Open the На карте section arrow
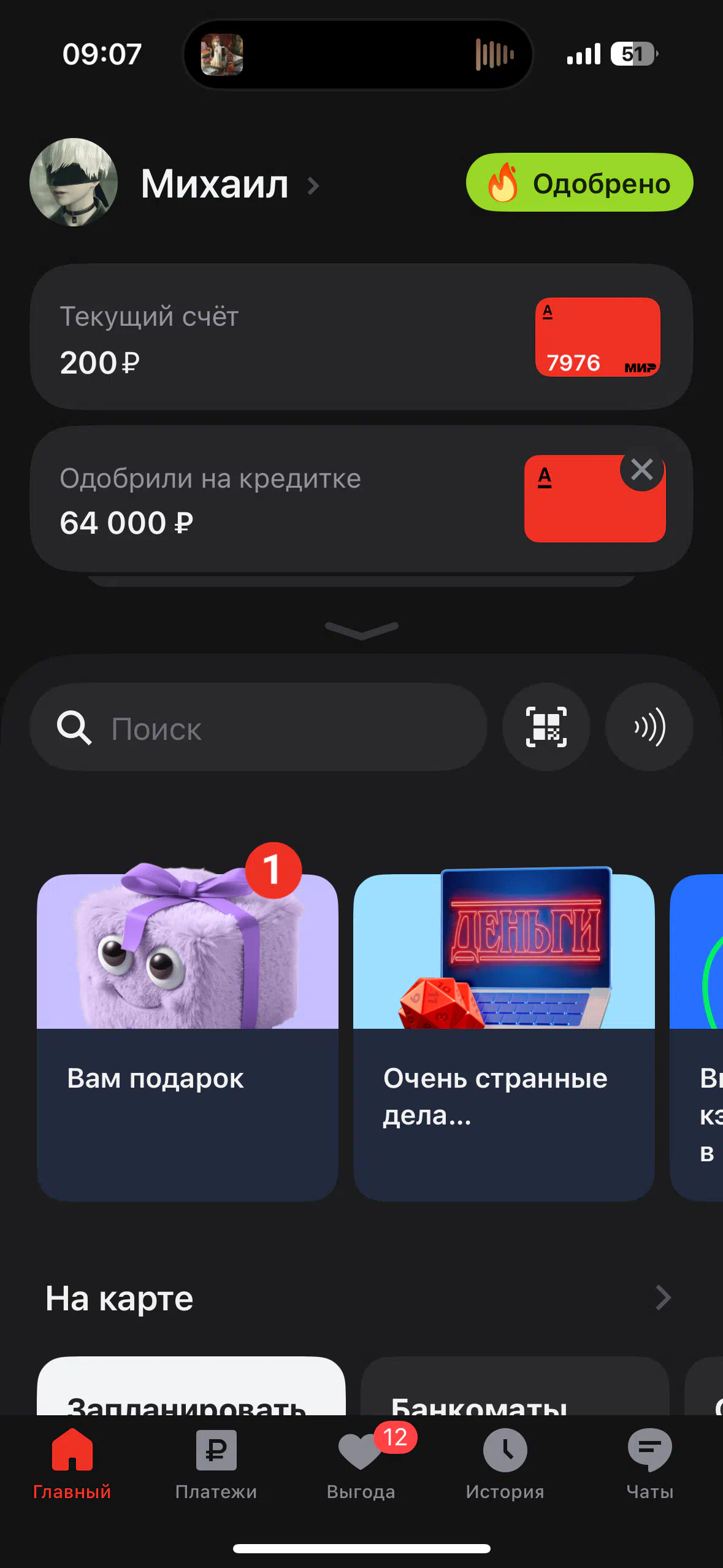This screenshot has width=723, height=1568. tap(662, 1298)
